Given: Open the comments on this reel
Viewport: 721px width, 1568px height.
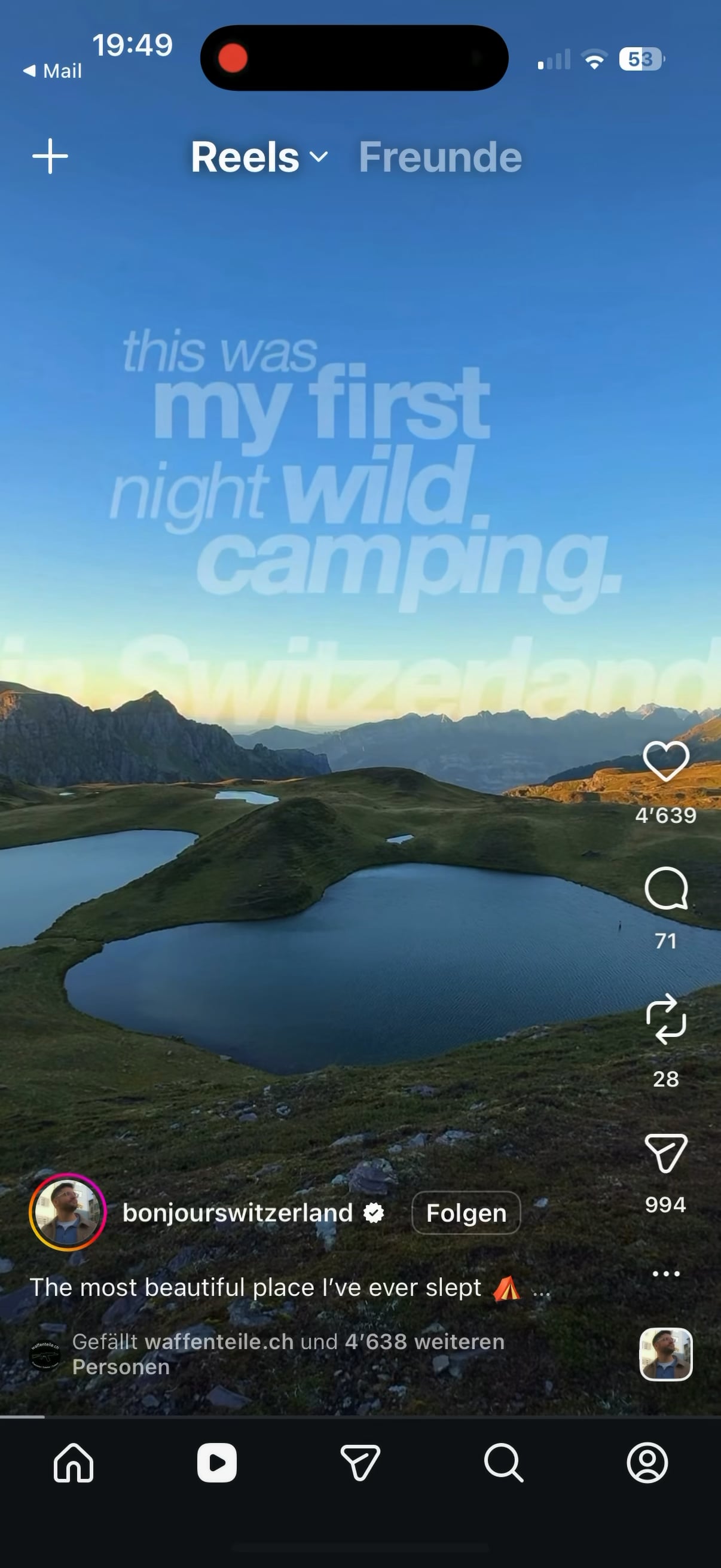Looking at the screenshot, I should (x=665, y=888).
